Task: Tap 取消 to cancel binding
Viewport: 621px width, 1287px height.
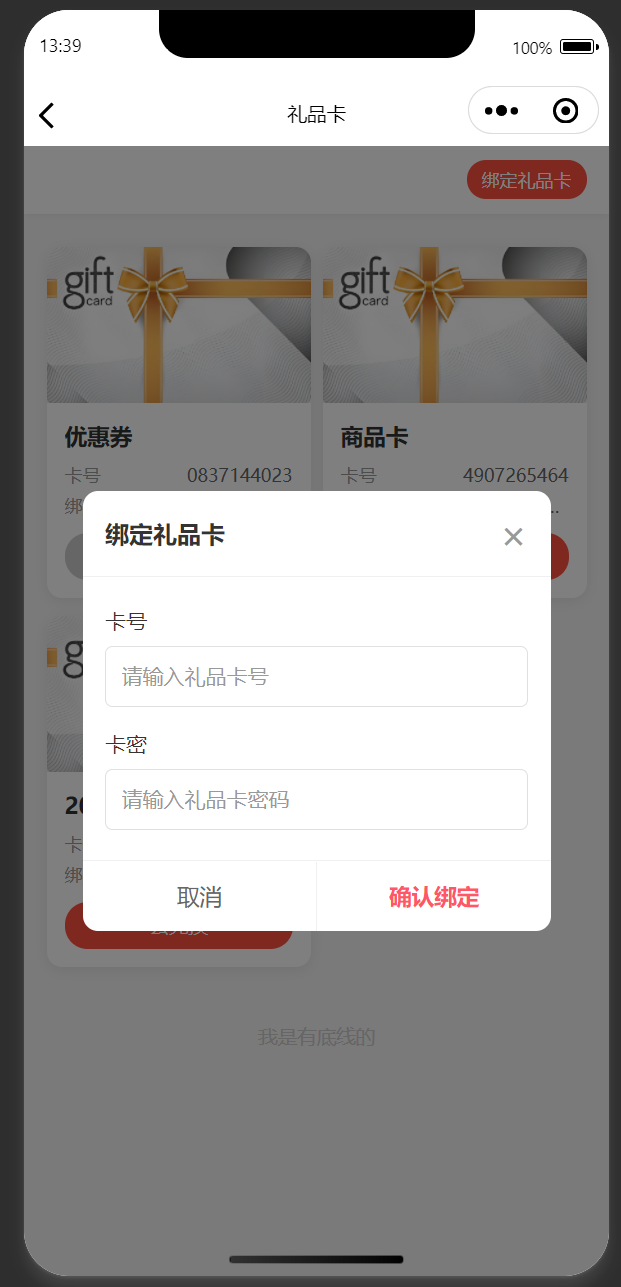Action: [199, 897]
